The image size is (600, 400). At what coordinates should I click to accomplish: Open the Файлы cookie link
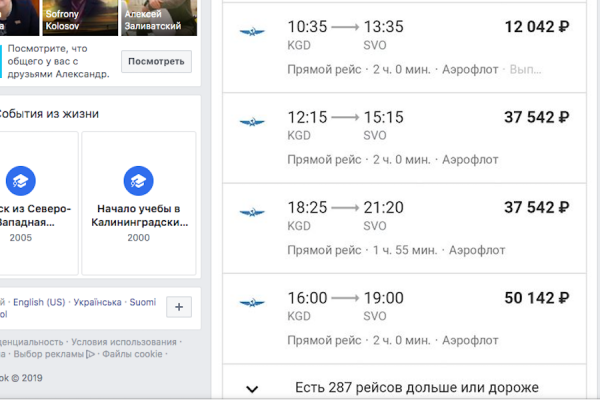coord(132,354)
